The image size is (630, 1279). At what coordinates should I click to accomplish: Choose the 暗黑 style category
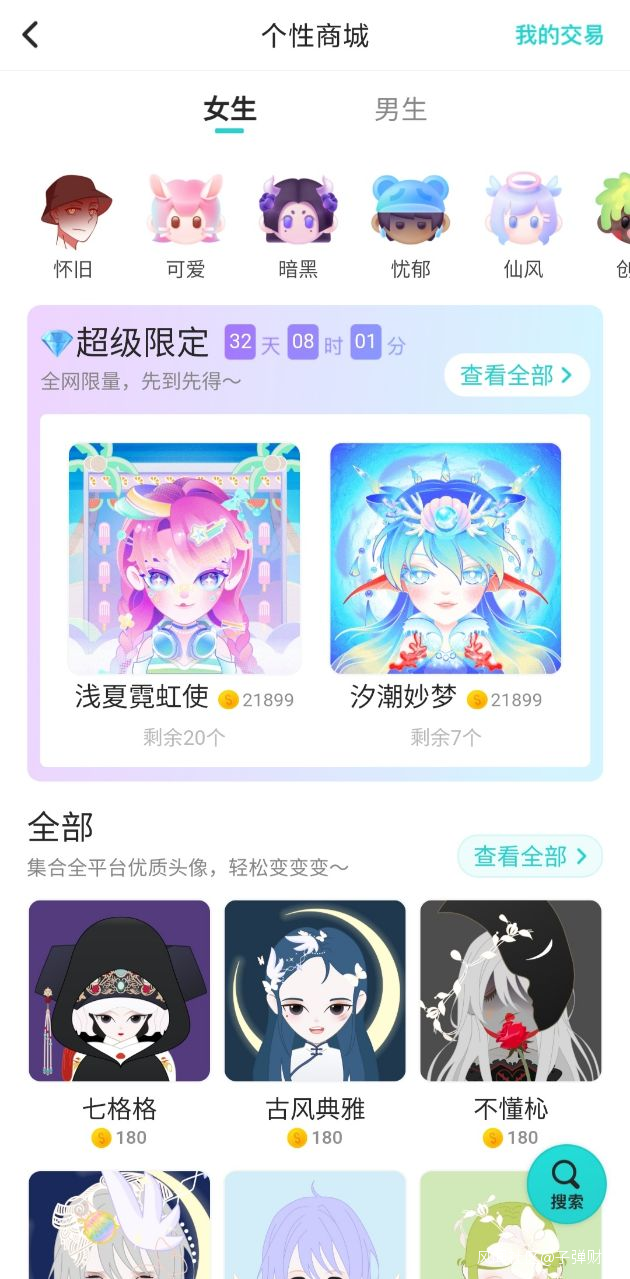pyautogui.click(x=298, y=225)
